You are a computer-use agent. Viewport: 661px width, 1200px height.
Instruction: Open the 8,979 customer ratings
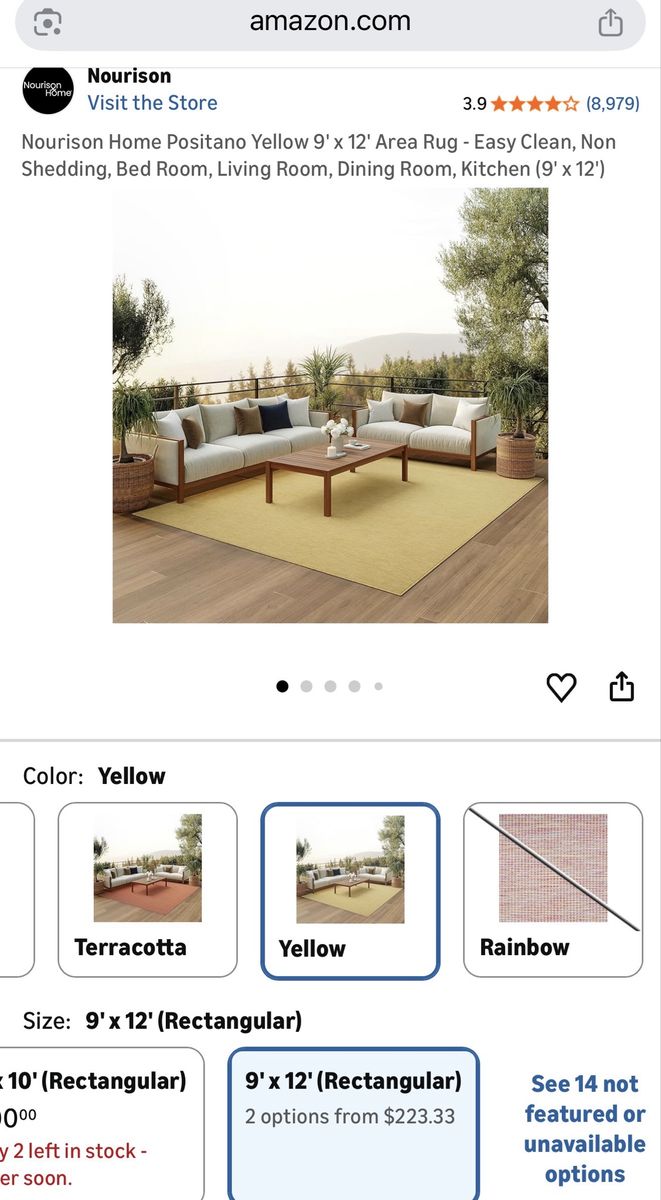click(x=612, y=103)
